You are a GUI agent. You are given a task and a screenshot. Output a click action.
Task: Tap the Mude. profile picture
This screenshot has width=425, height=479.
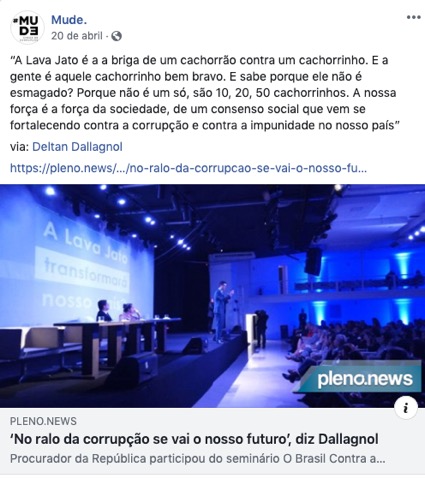pos(27,27)
